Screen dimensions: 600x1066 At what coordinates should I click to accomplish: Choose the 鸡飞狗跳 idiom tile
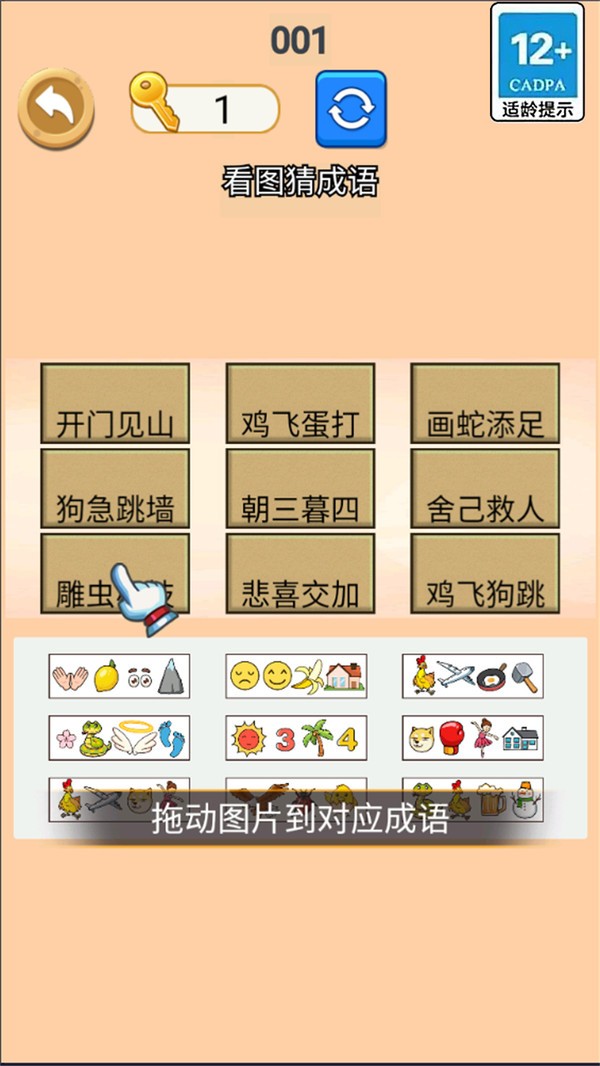pos(485,573)
